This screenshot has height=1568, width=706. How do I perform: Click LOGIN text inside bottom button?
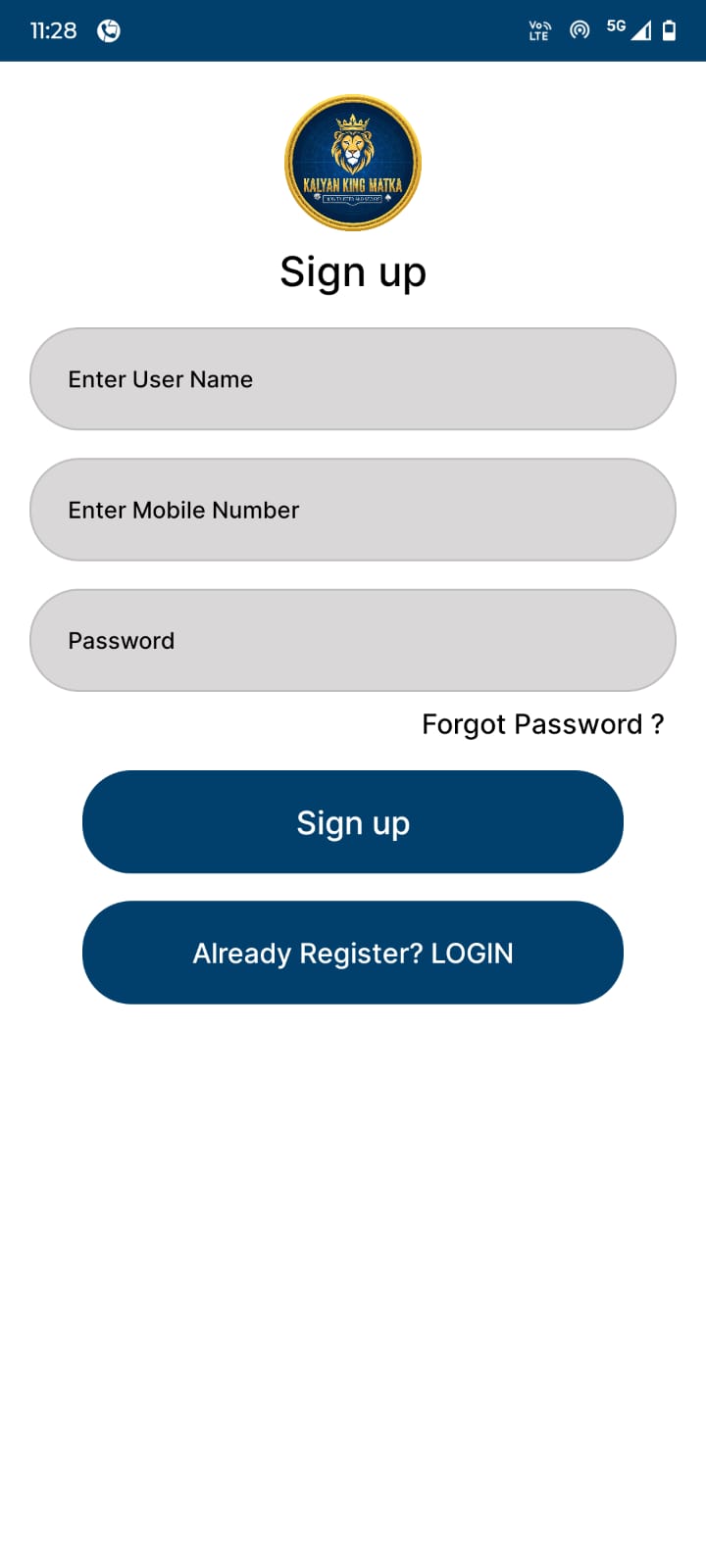coord(473,952)
